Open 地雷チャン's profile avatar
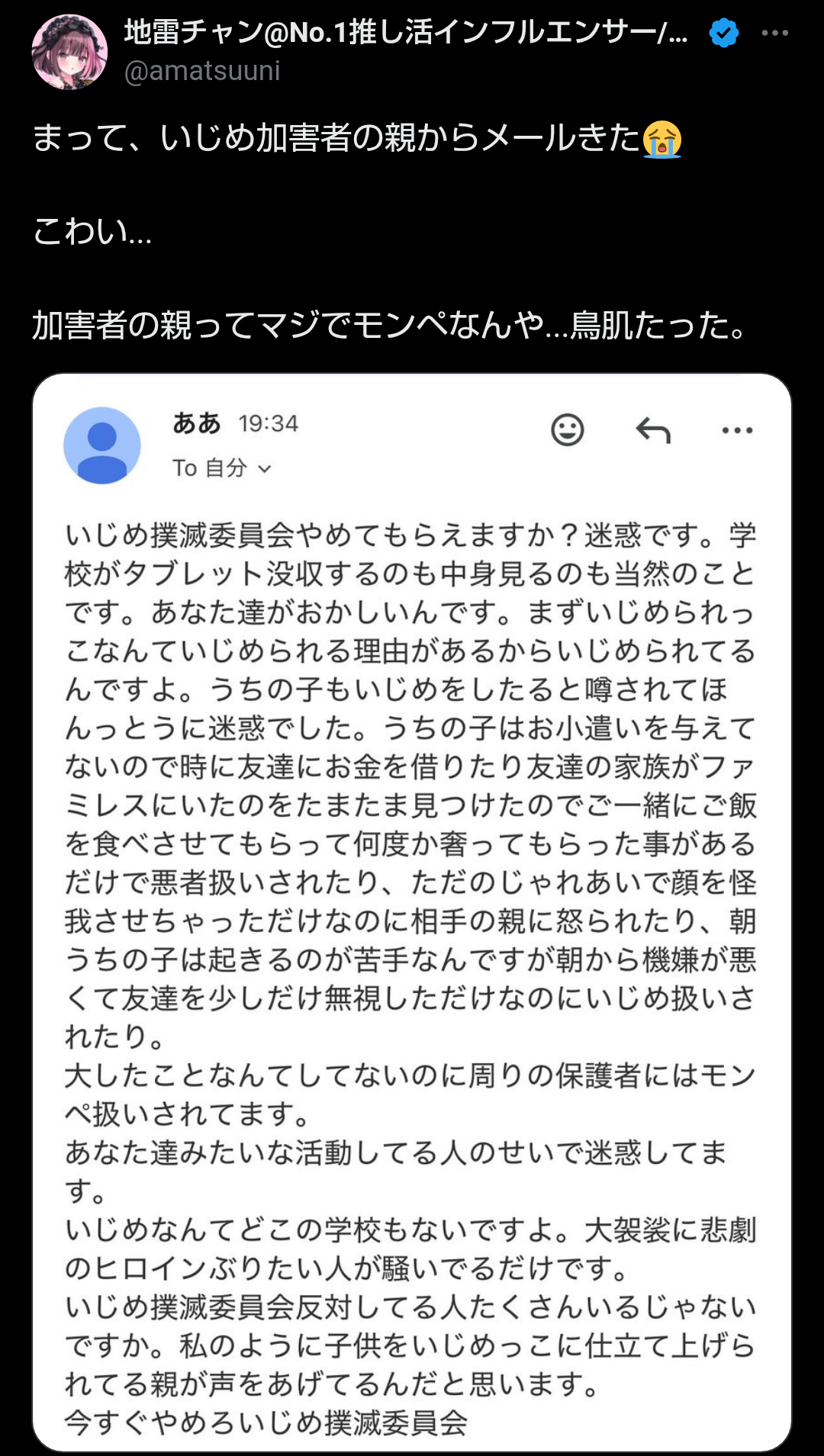Image resolution: width=824 pixels, height=1456 pixels. (69, 52)
